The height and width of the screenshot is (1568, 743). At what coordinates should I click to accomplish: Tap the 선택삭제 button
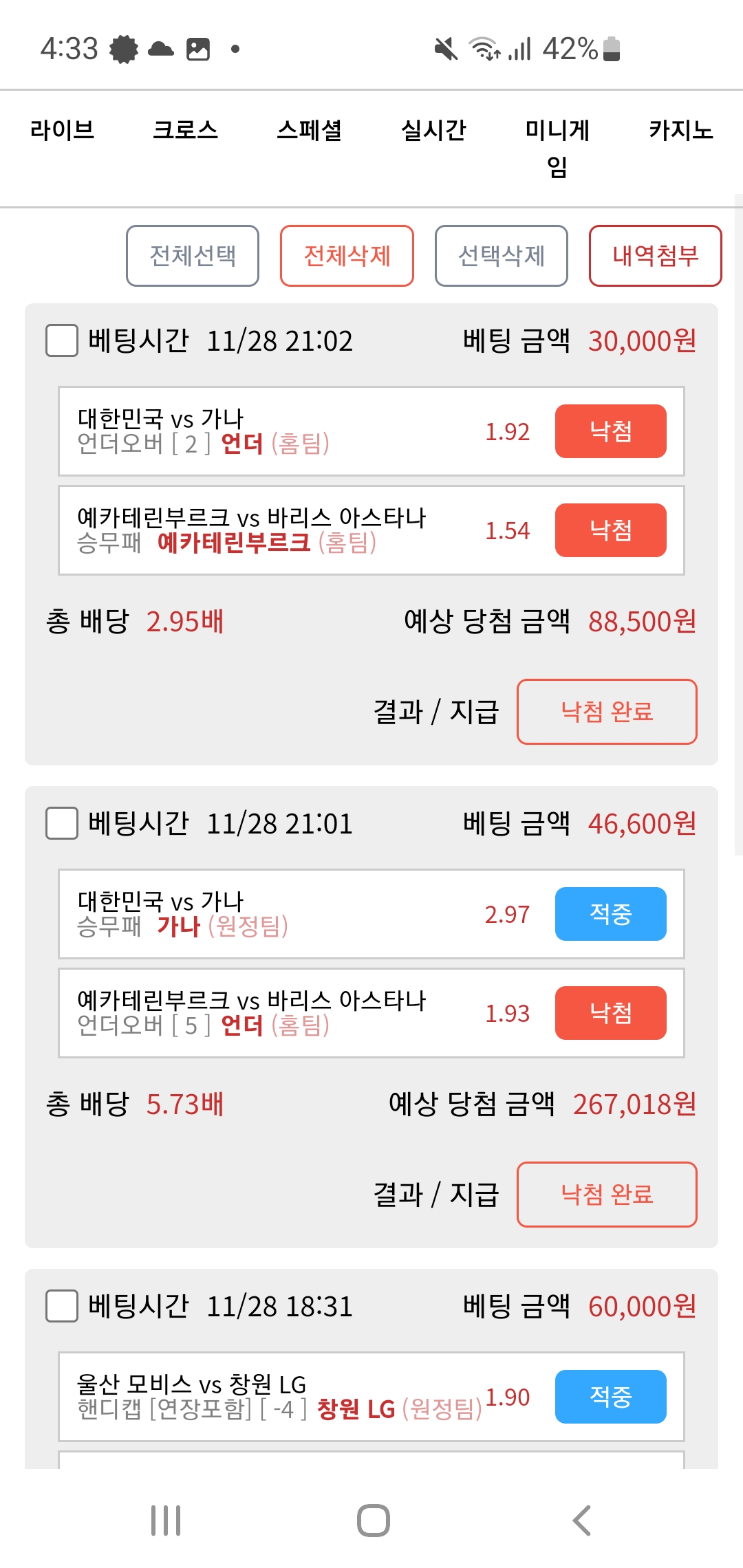click(501, 256)
